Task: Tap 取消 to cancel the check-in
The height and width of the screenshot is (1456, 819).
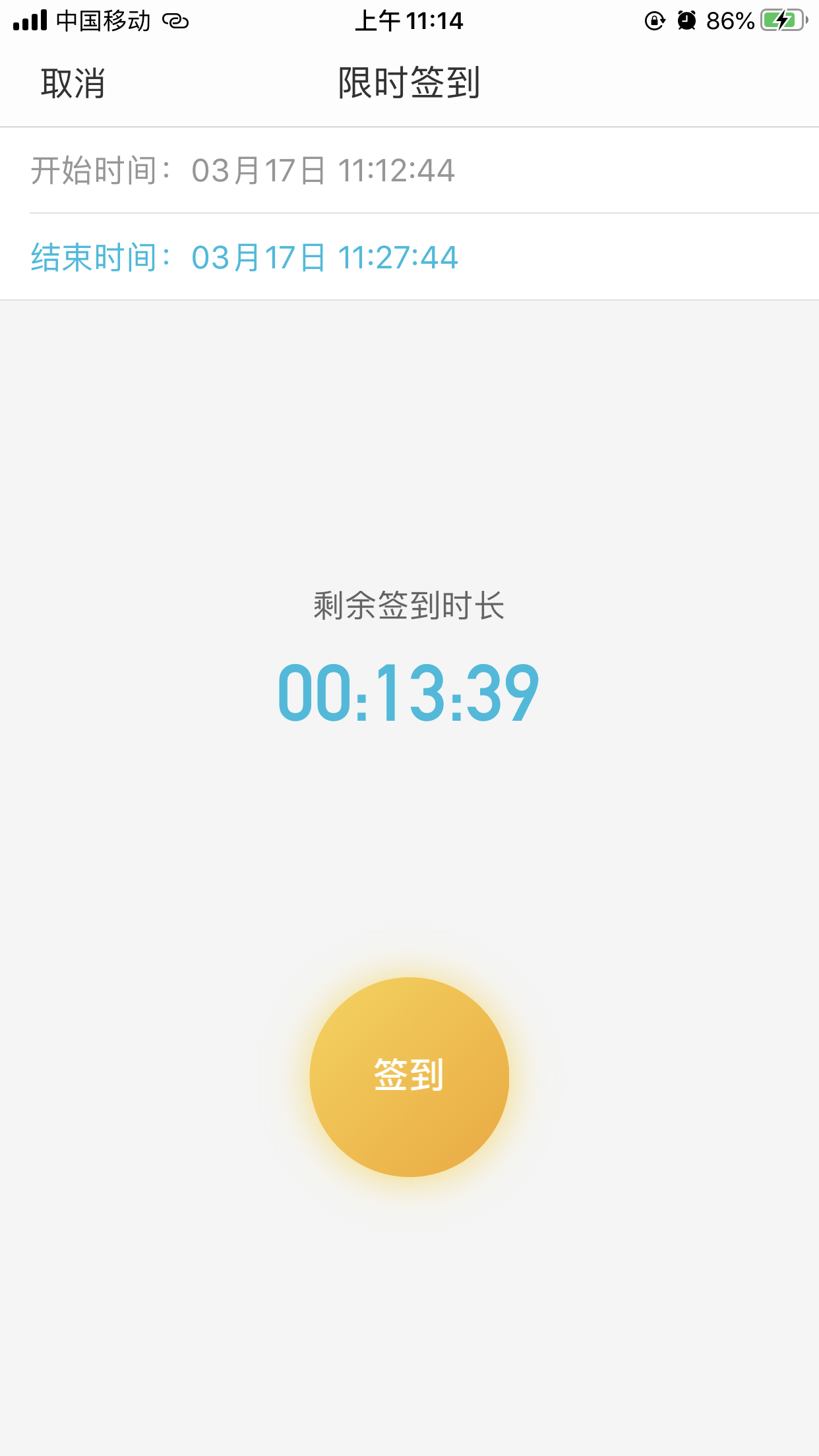Action: pyautogui.click(x=73, y=84)
